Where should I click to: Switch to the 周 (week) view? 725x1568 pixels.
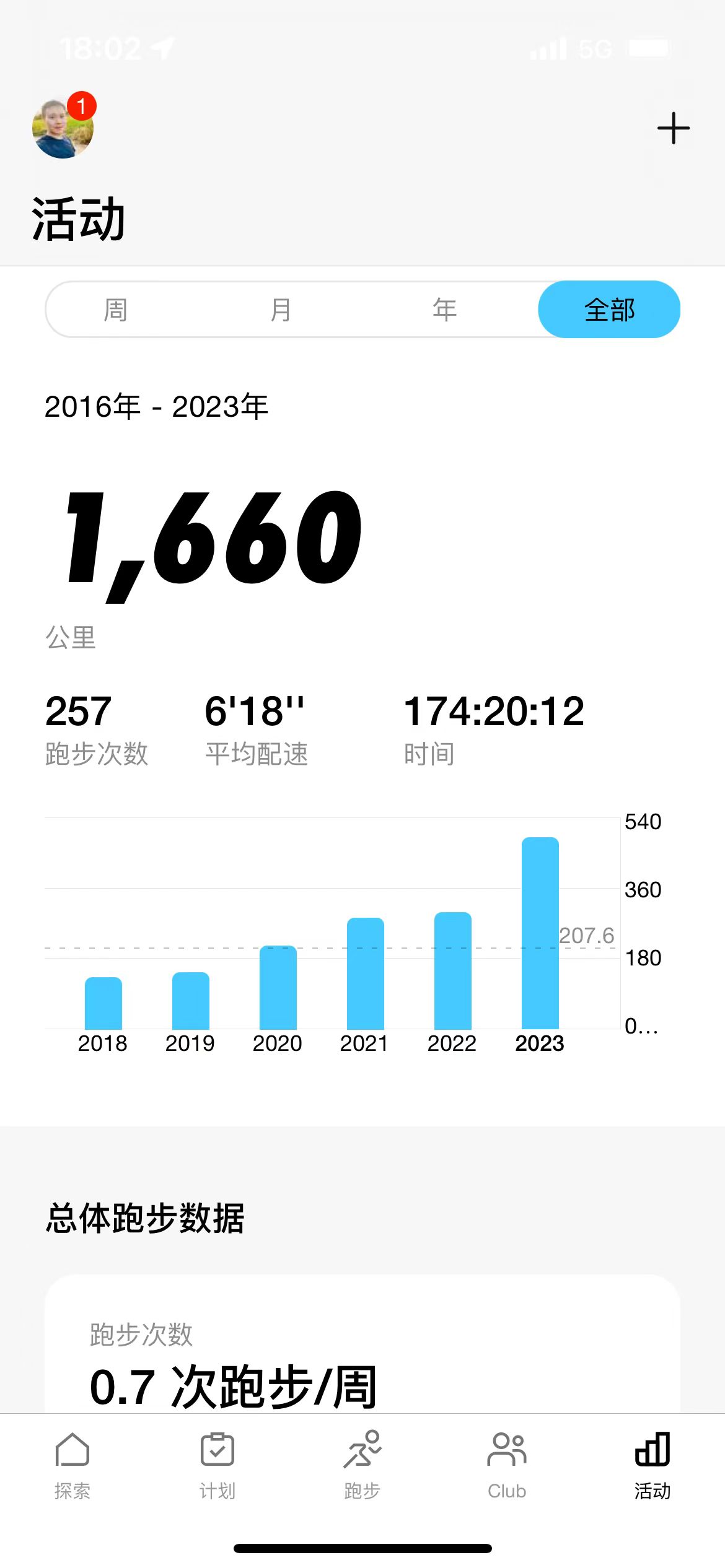tap(116, 310)
